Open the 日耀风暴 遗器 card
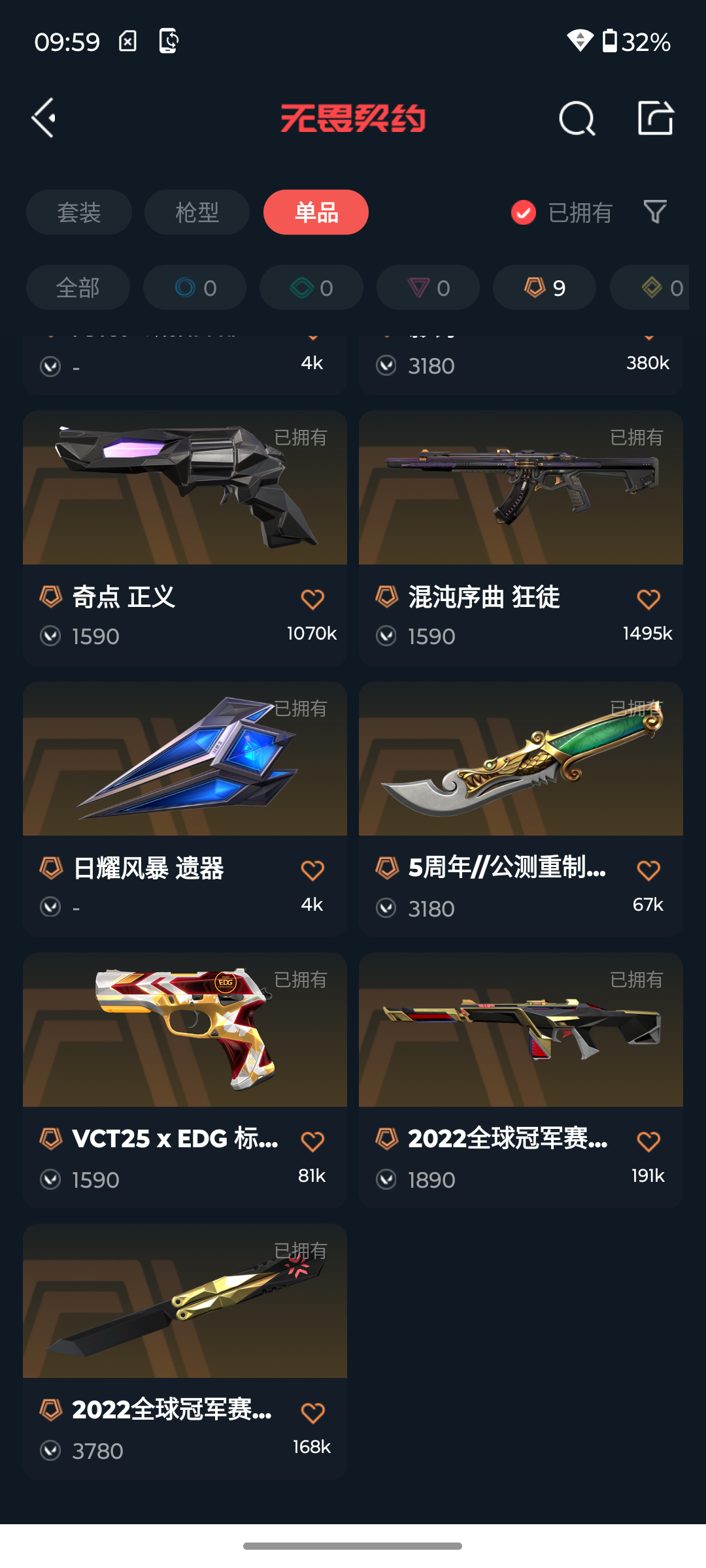Image resolution: width=706 pixels, height=1568 pixels. click(185, 809)
